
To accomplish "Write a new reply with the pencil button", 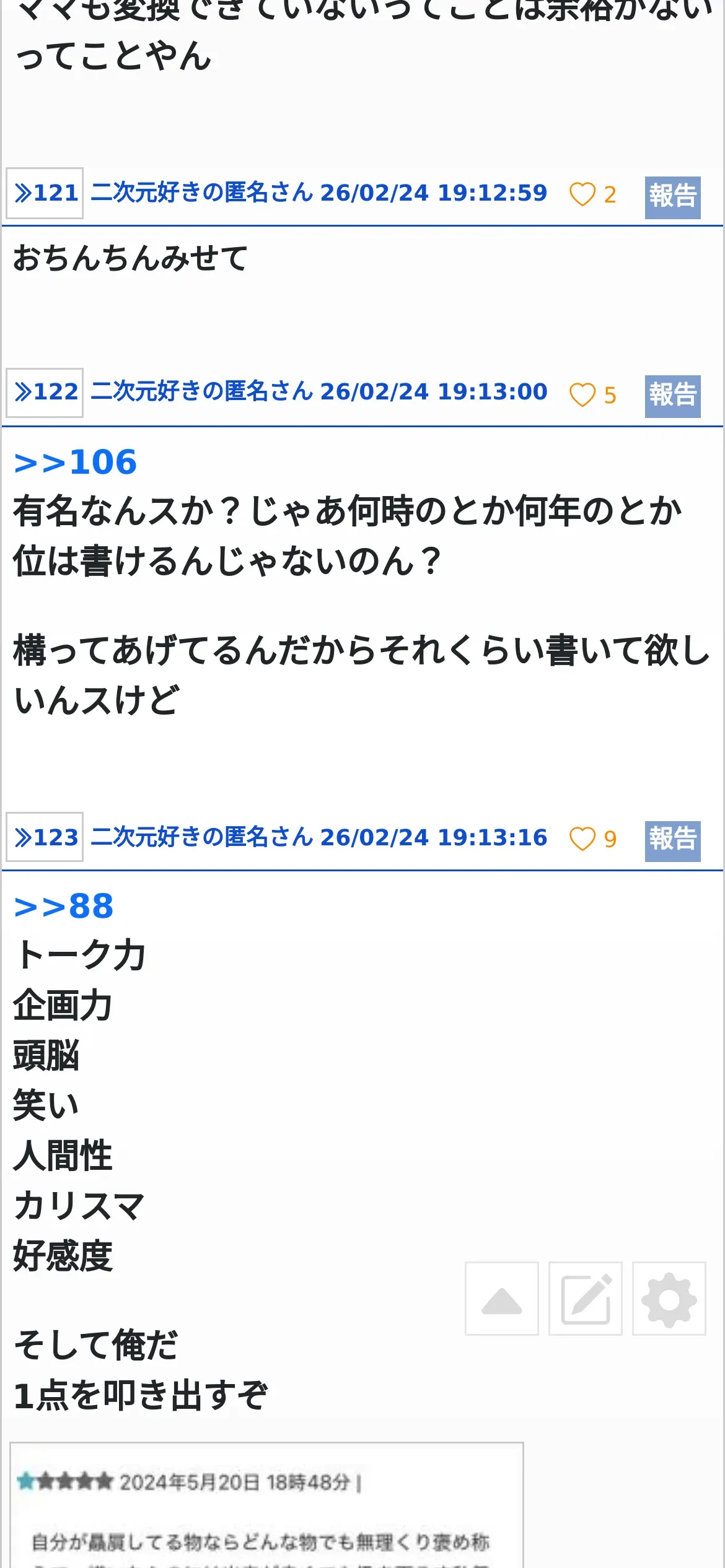I will (x=585, y=1299).
